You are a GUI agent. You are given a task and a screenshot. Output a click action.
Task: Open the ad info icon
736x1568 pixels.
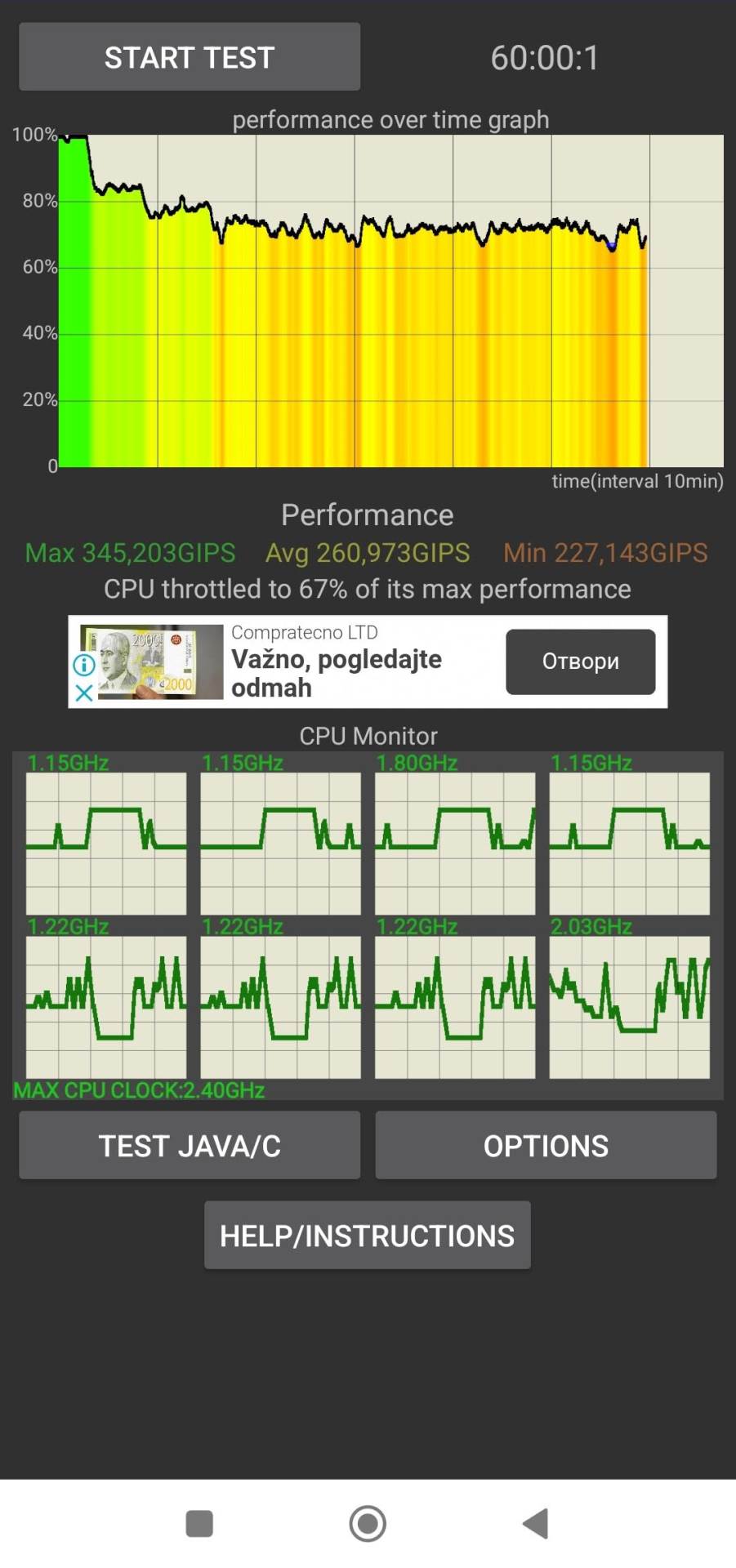83,665
